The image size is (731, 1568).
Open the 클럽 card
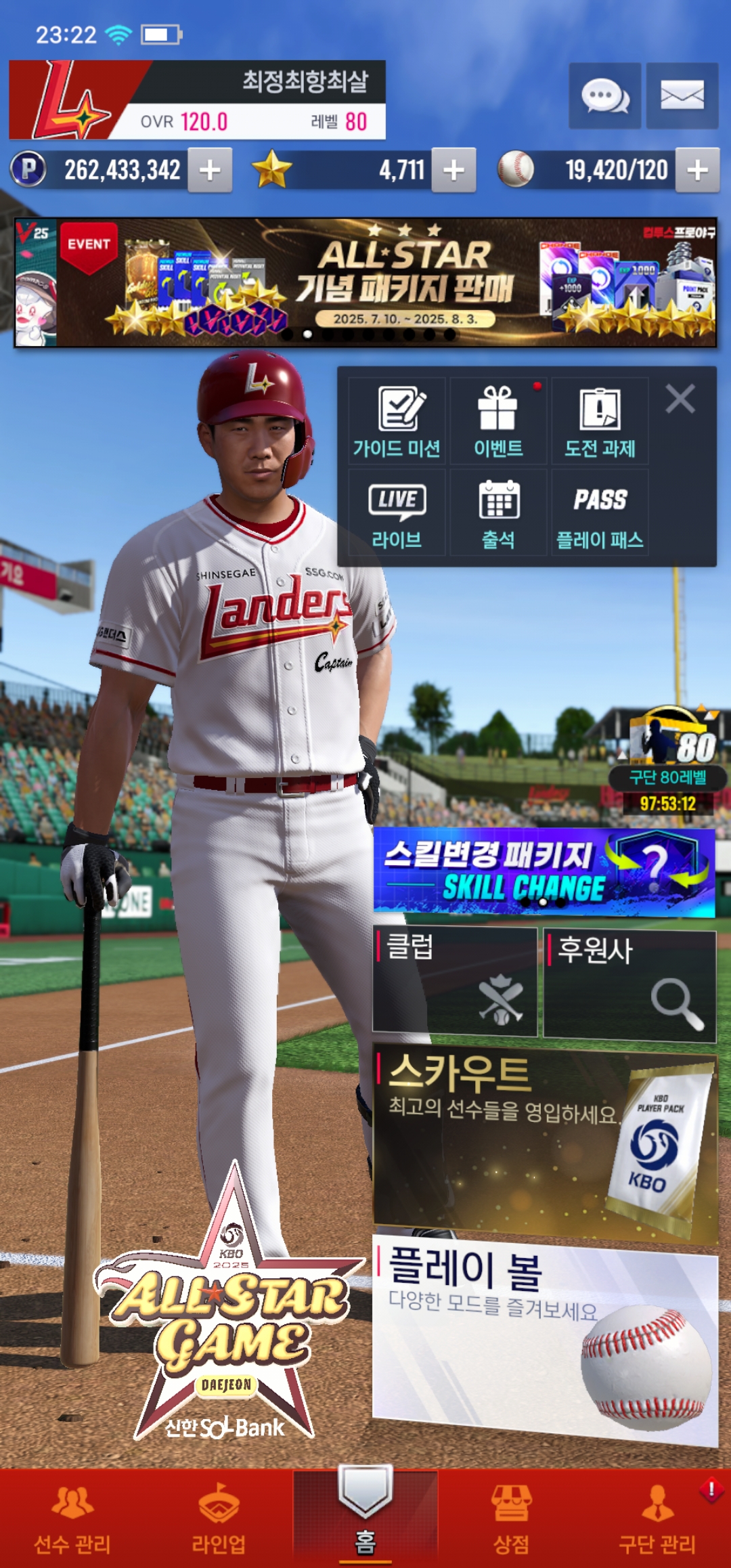(455, 981)
